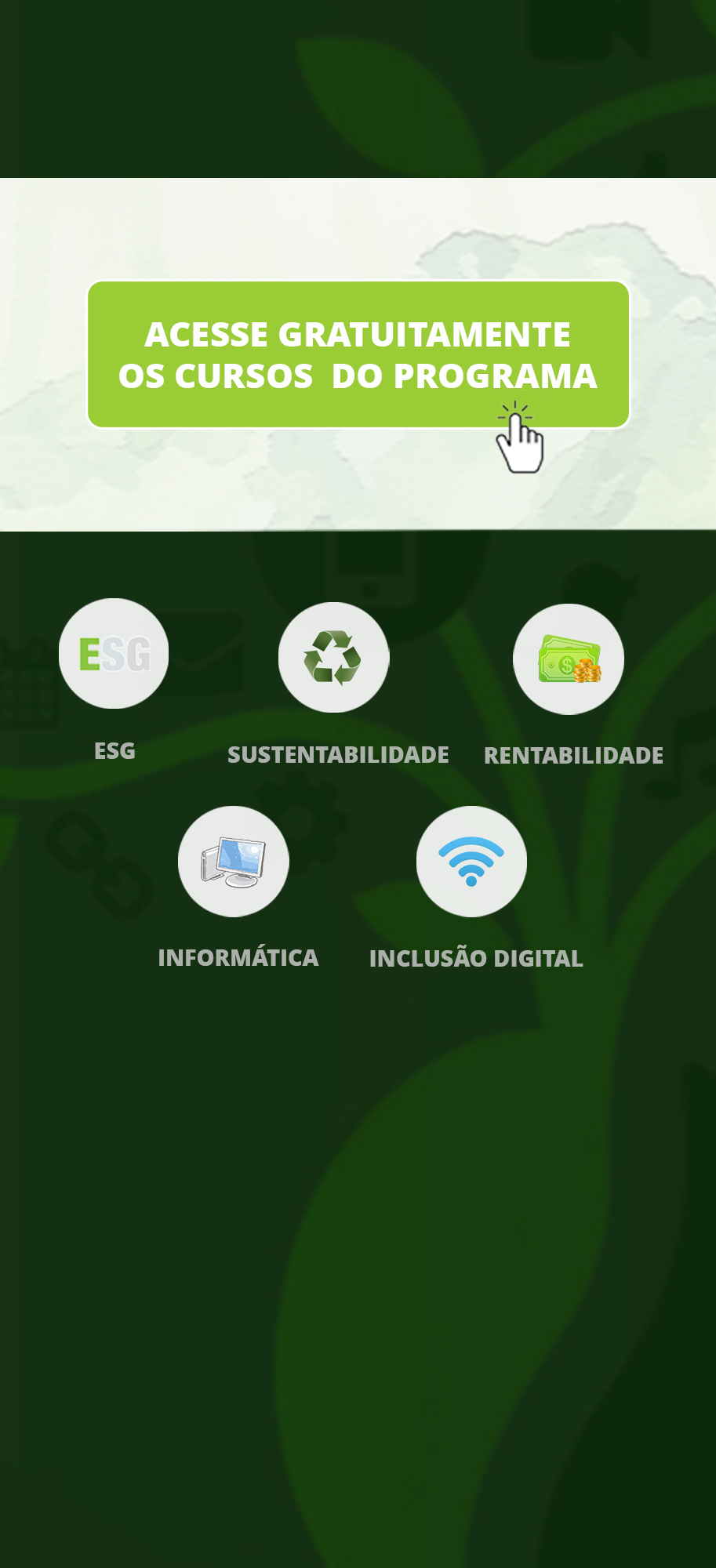The image size is (716, 1568).
Task: Open INCLUSÃO DIGITAL via its label
Action: (x=475, y=957)
